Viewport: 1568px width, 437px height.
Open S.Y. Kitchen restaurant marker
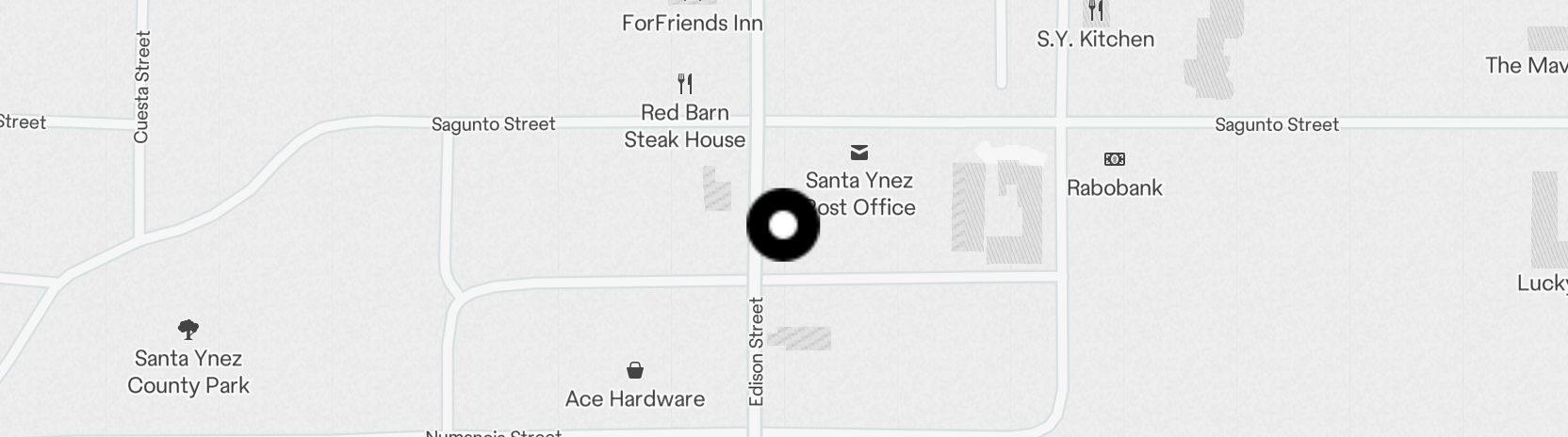(1095, 12)
